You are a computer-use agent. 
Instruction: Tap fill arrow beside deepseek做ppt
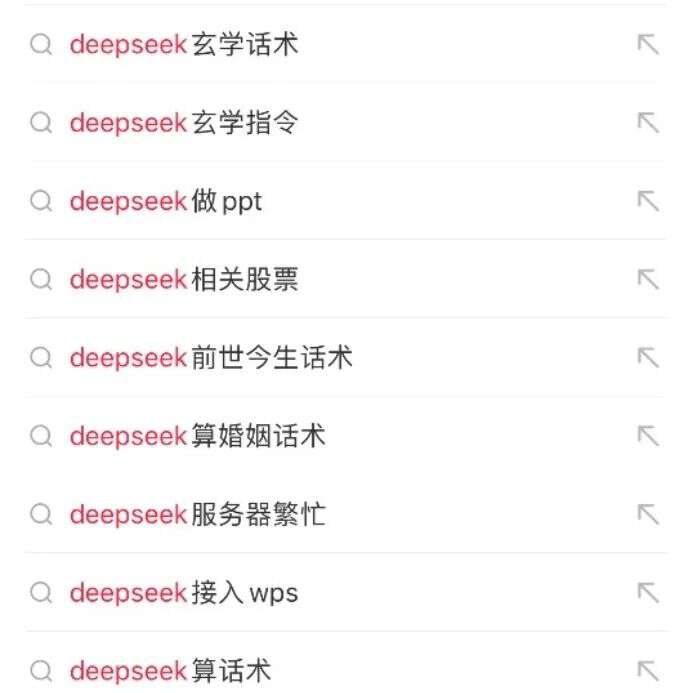click(648, 201)
